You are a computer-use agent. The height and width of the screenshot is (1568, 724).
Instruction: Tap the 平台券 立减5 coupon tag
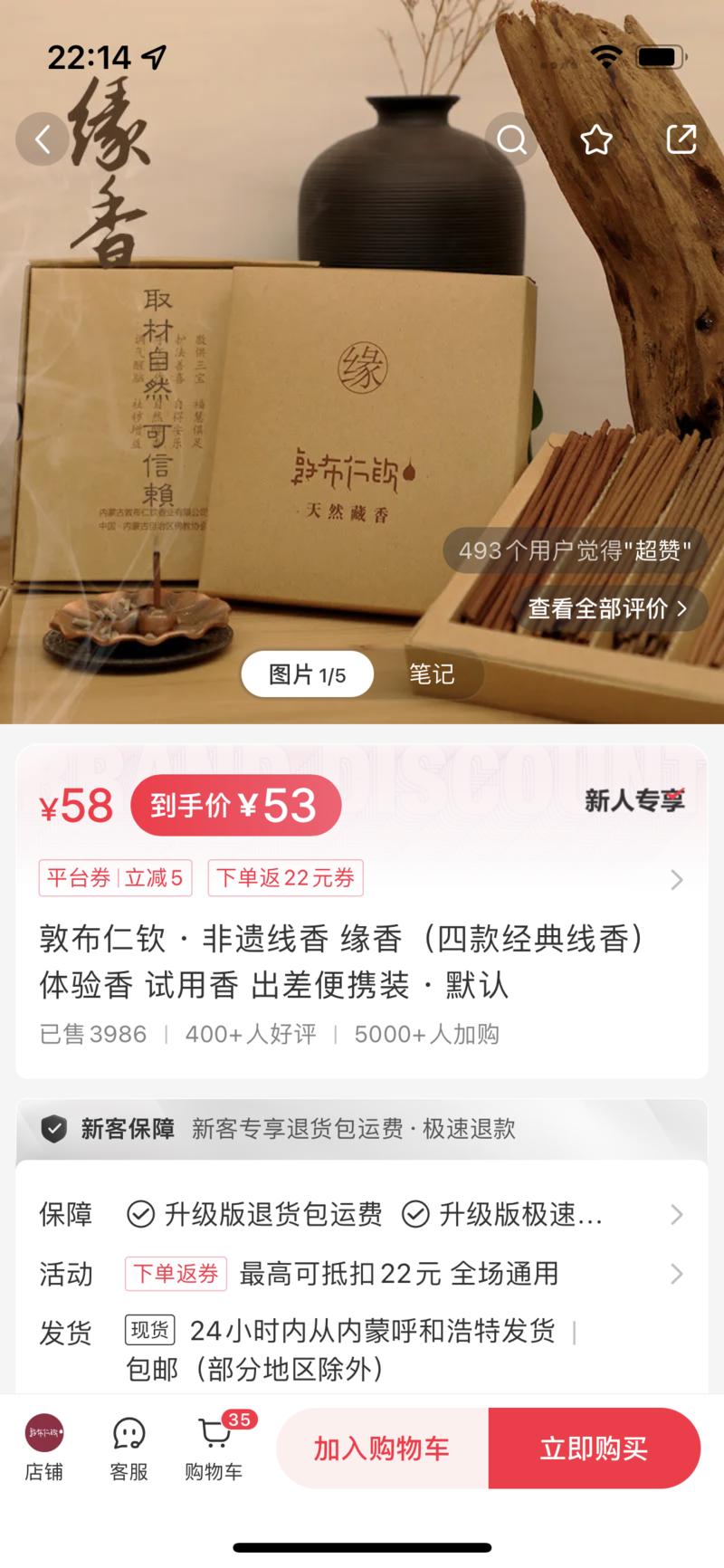click(116, 877)
